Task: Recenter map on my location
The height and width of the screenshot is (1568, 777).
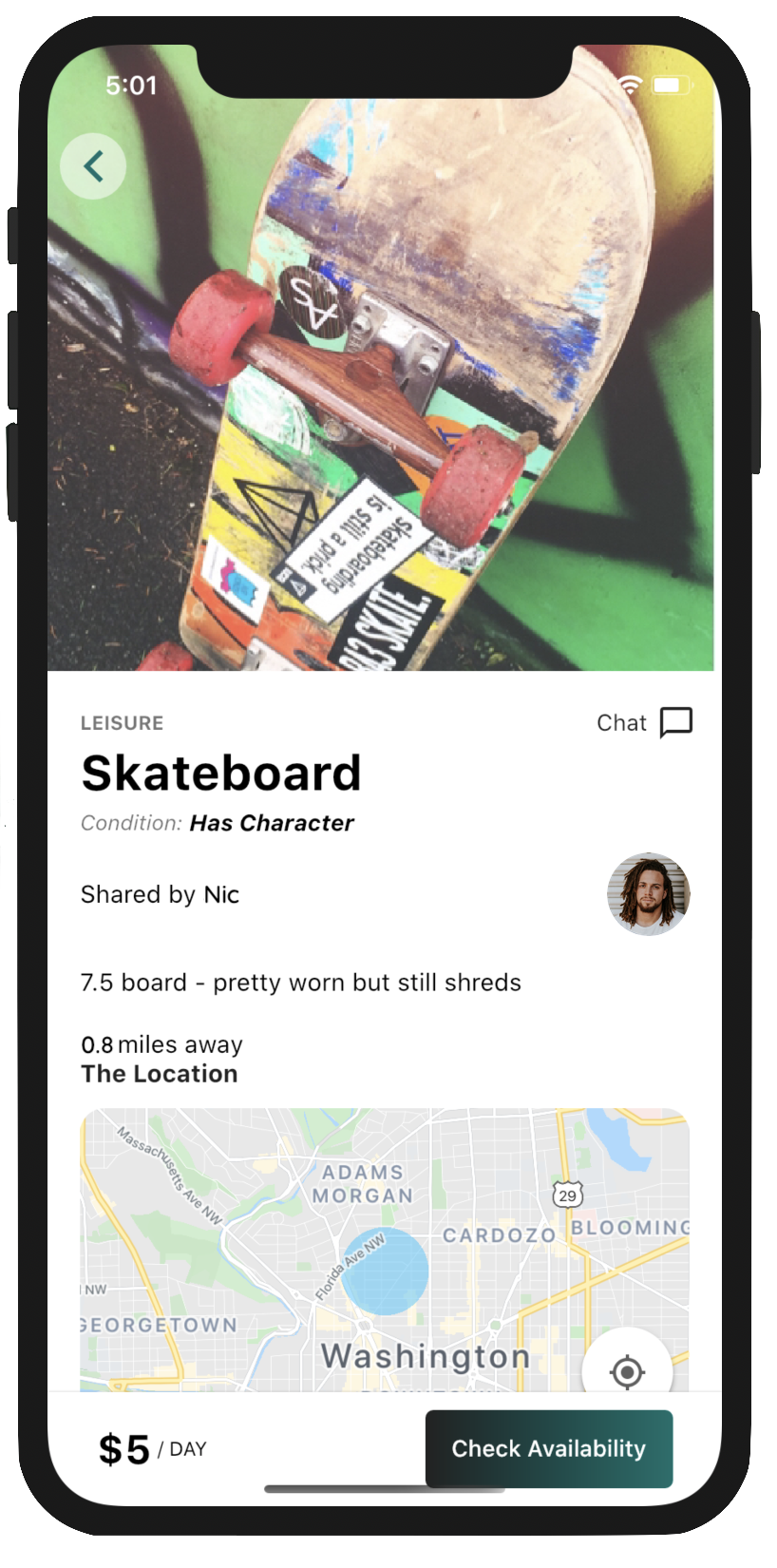Action: pos(627,1371)
